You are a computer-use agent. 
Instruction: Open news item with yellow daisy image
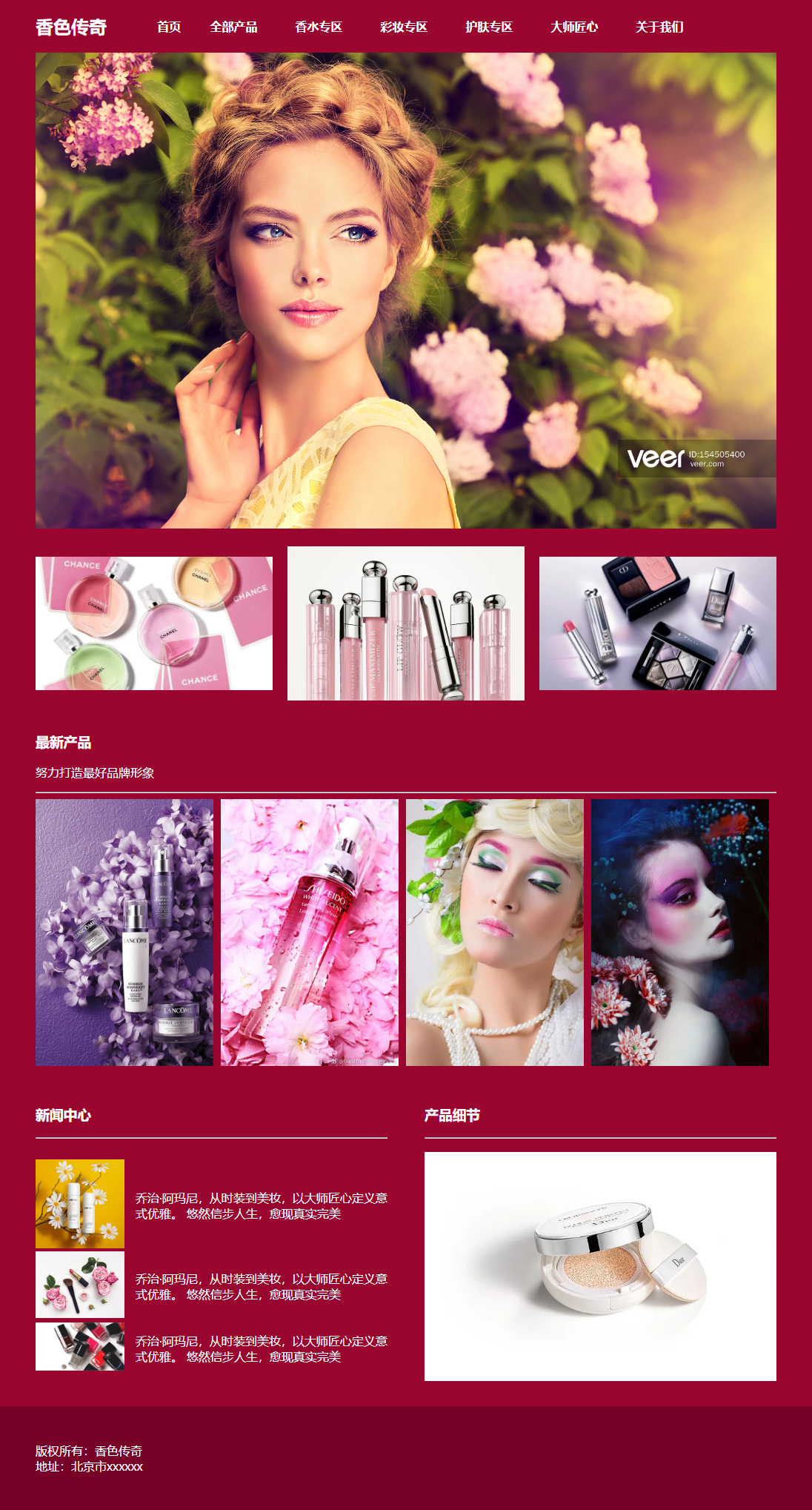tap(80, 1203)
